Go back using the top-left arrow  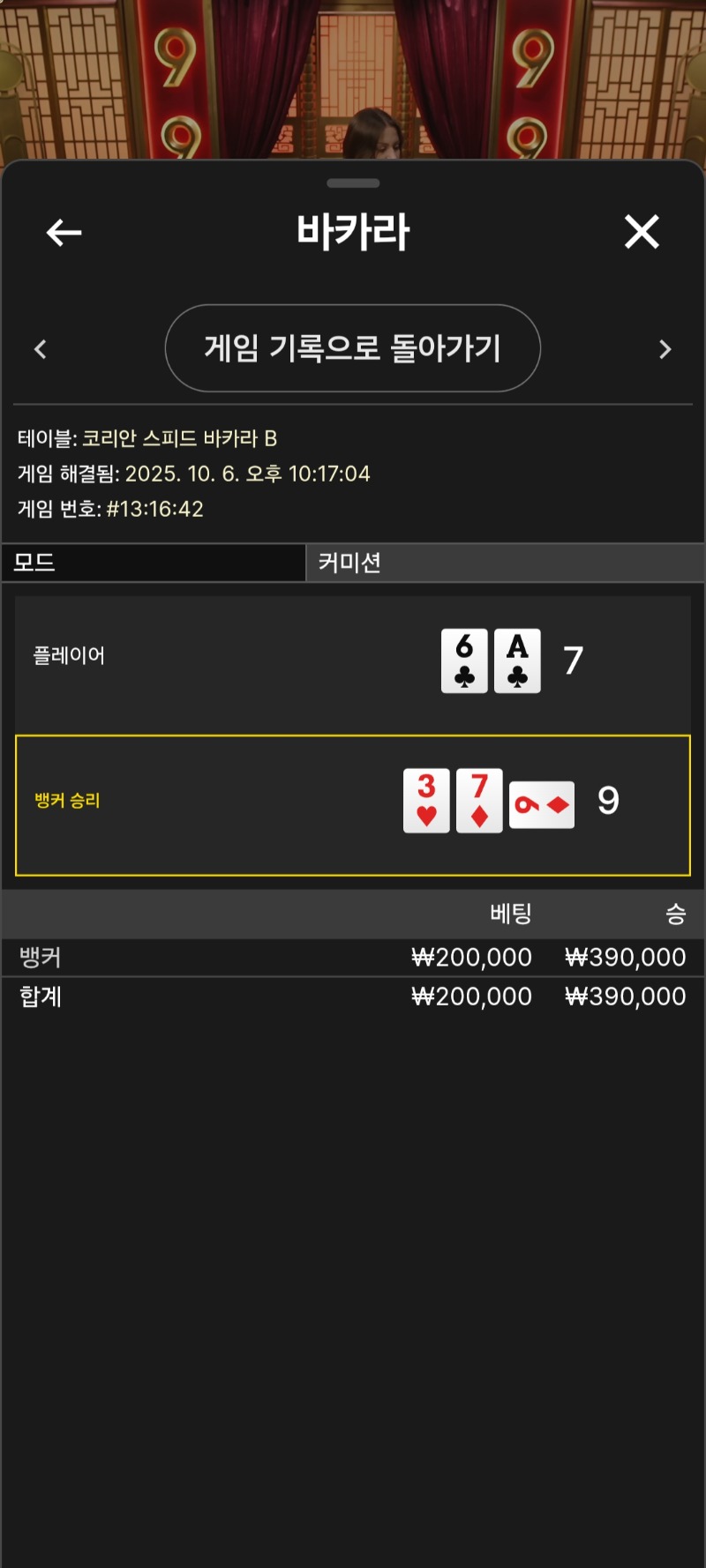pos(64,233)
